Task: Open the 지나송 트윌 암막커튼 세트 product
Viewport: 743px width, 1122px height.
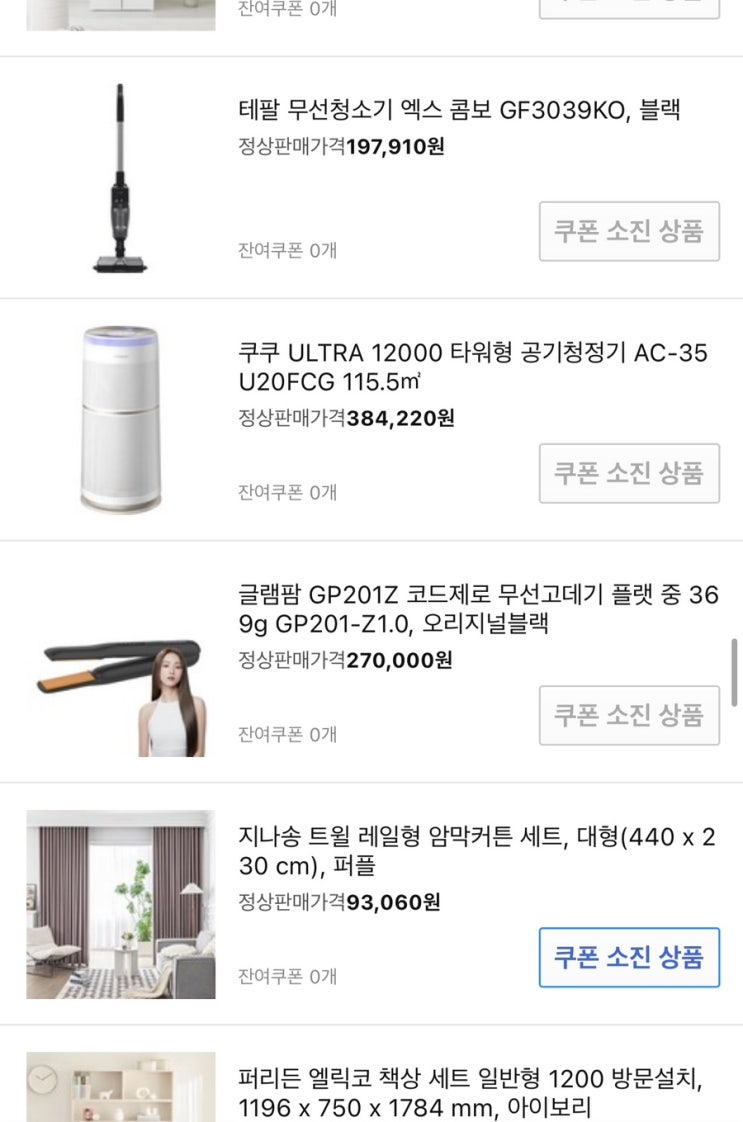Action: point(476,851)
